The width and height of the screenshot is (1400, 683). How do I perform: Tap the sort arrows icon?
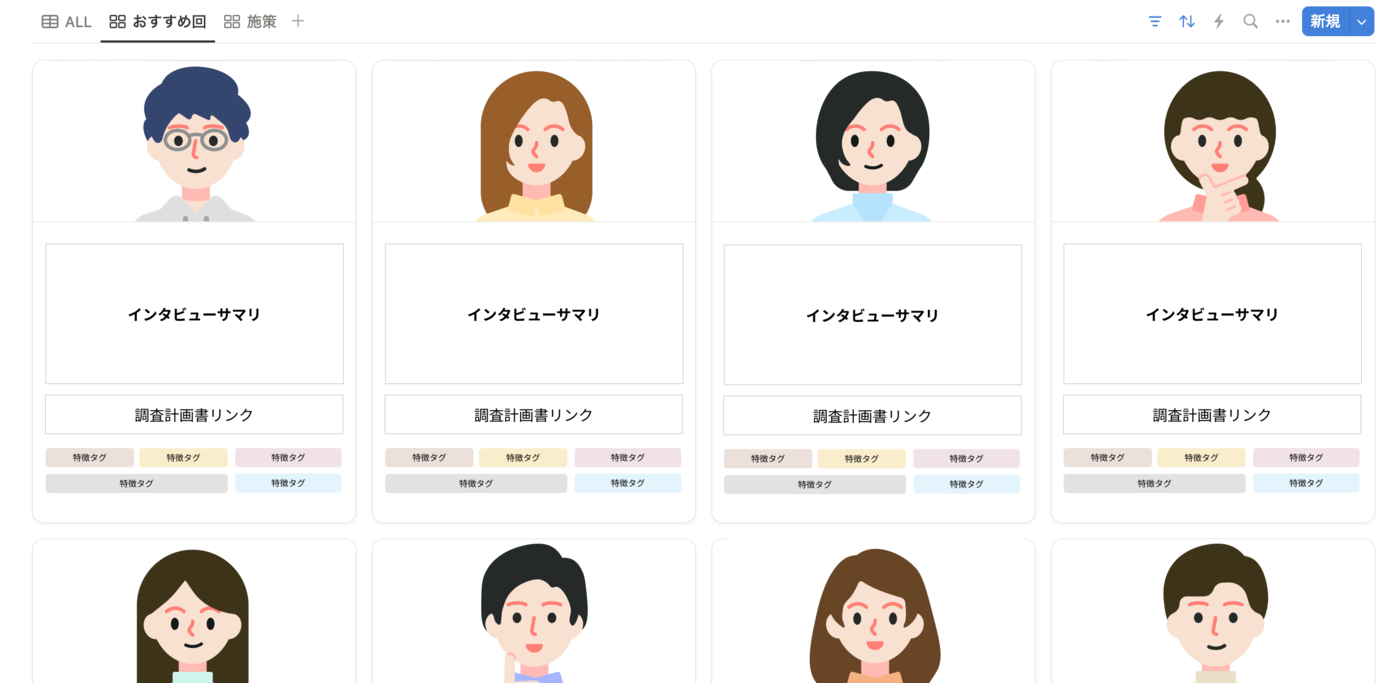[x=1187, y=21]
